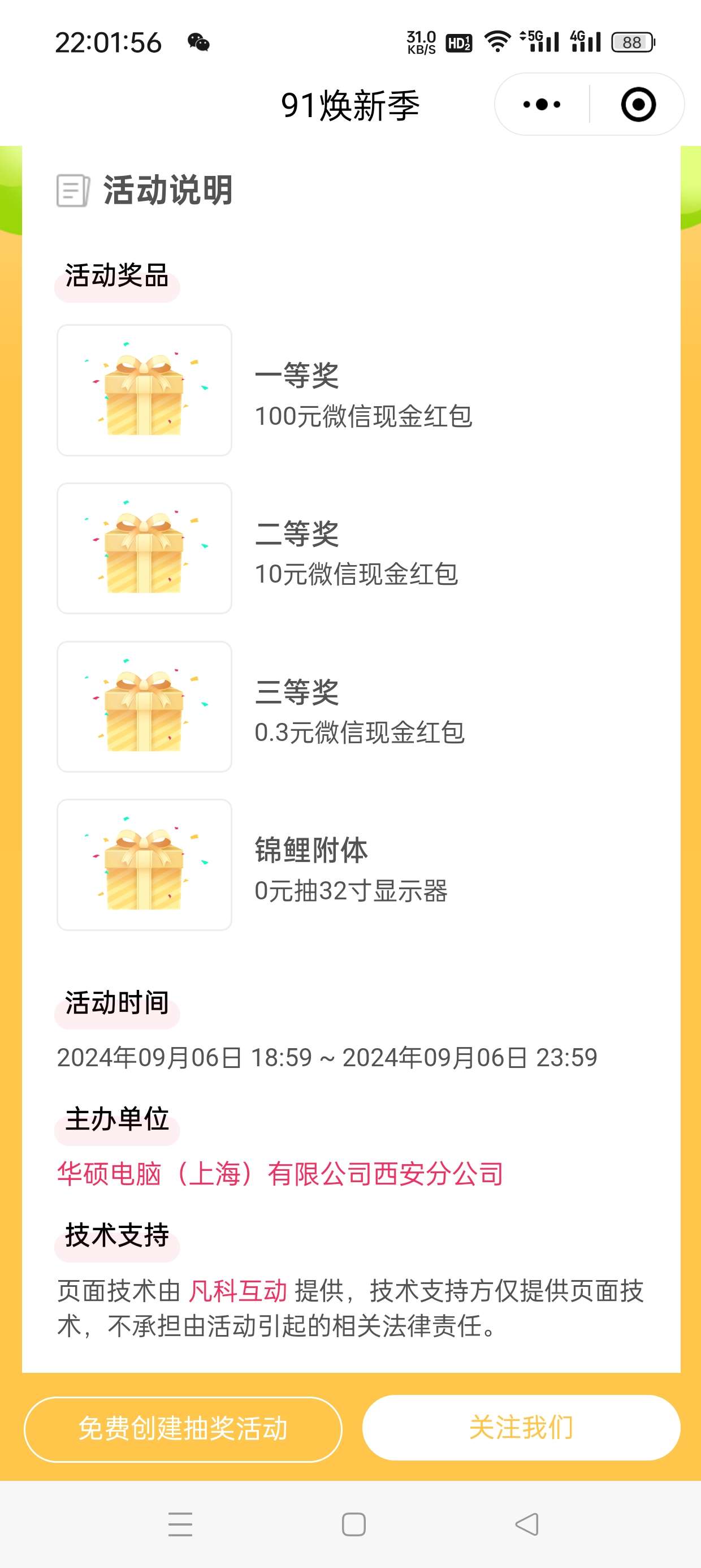Viewport: 701px width, 1568px height.
Task: Open the mini program more options menu
Action: (542, 105)
